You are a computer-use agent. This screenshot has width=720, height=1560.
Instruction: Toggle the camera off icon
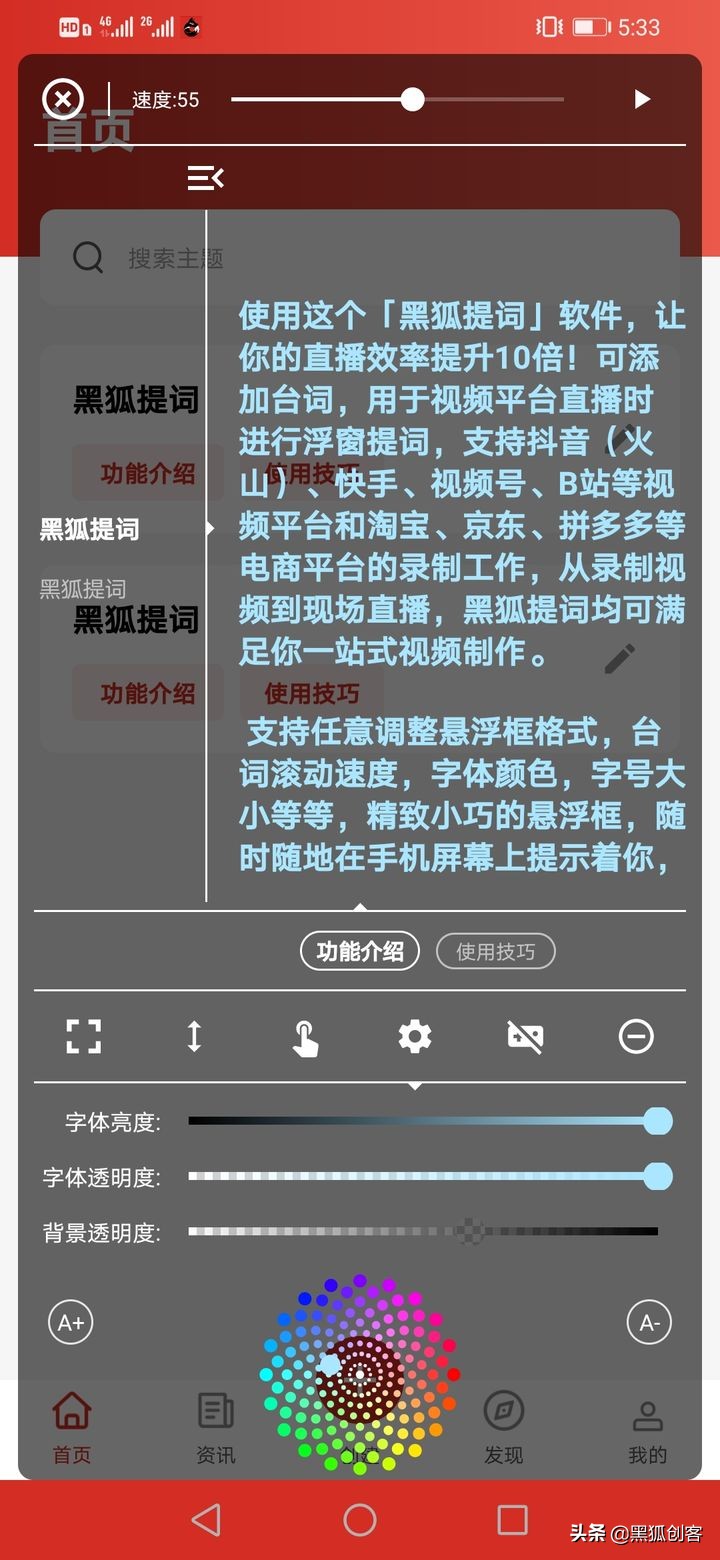pyautogui.click(x=525, y=1036)
